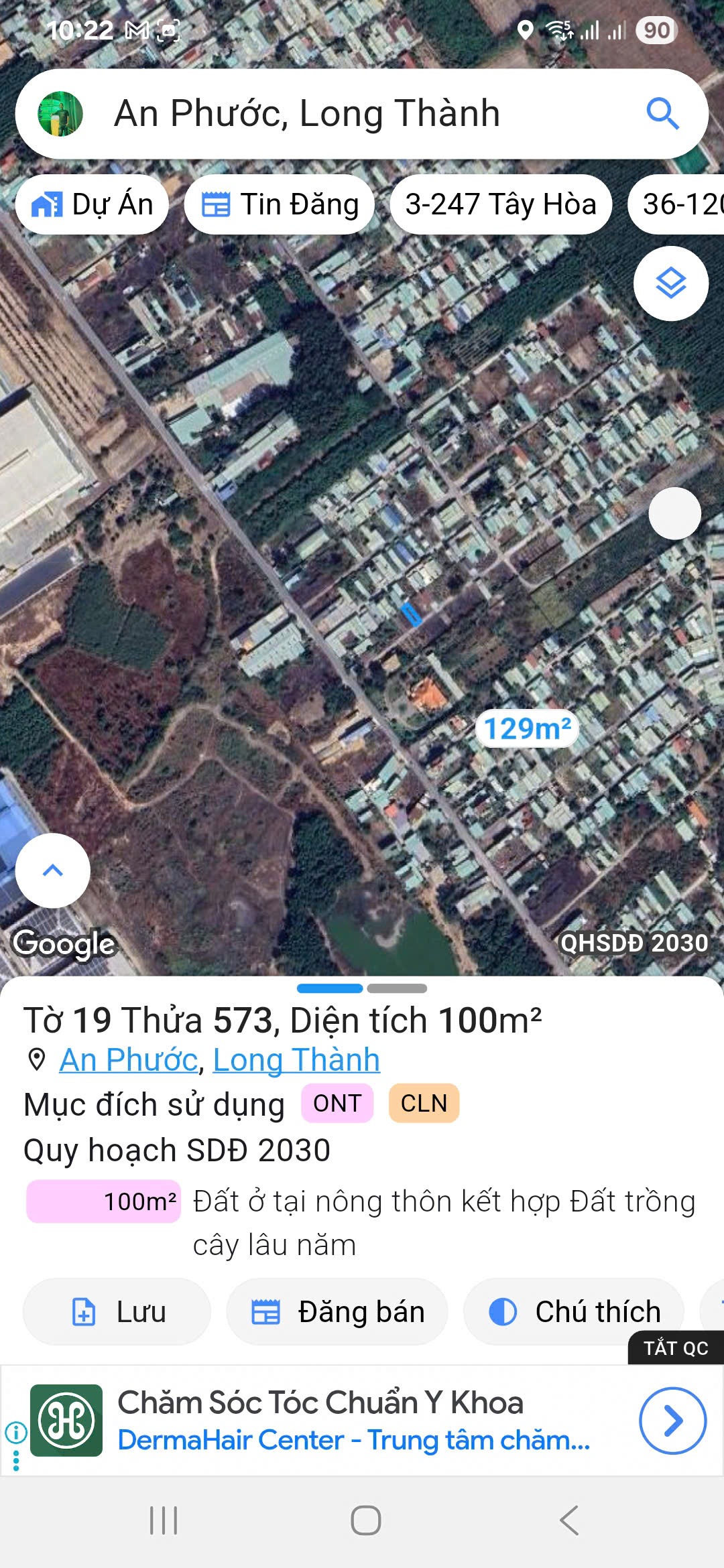724x1568 pixels.
Task: Turn off ads via TẮT QC
Action: (676, 1348)
